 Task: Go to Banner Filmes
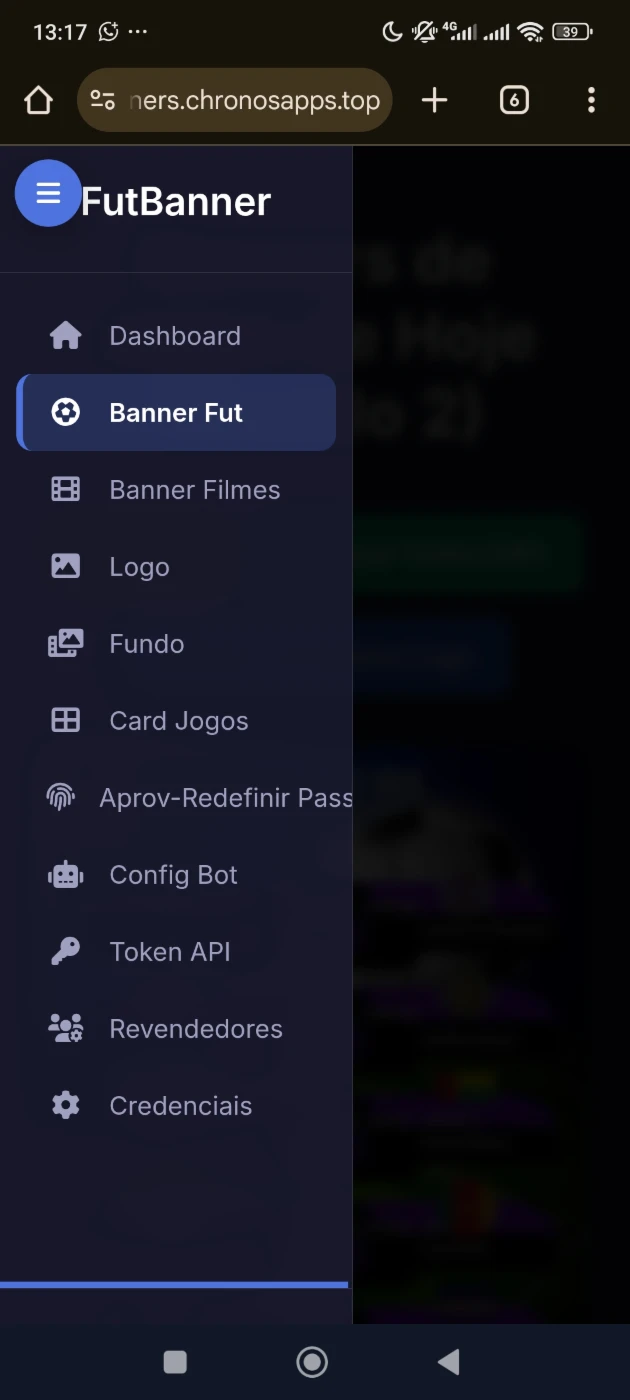pyautogui.click(x=194, y=490)
